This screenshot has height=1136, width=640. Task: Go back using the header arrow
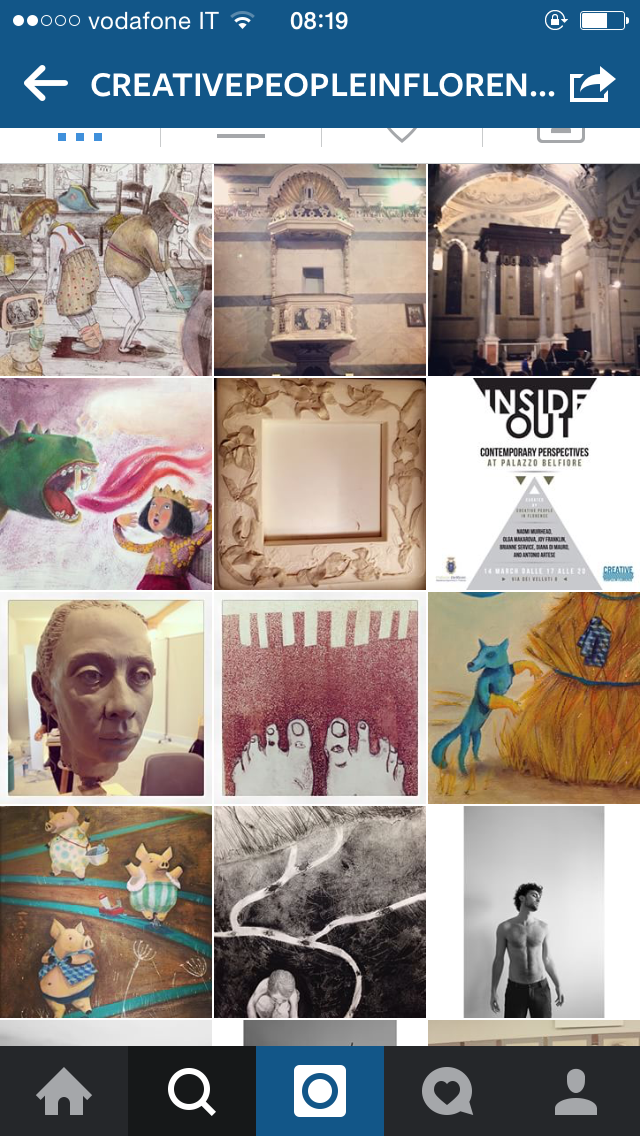pos(45,85)
